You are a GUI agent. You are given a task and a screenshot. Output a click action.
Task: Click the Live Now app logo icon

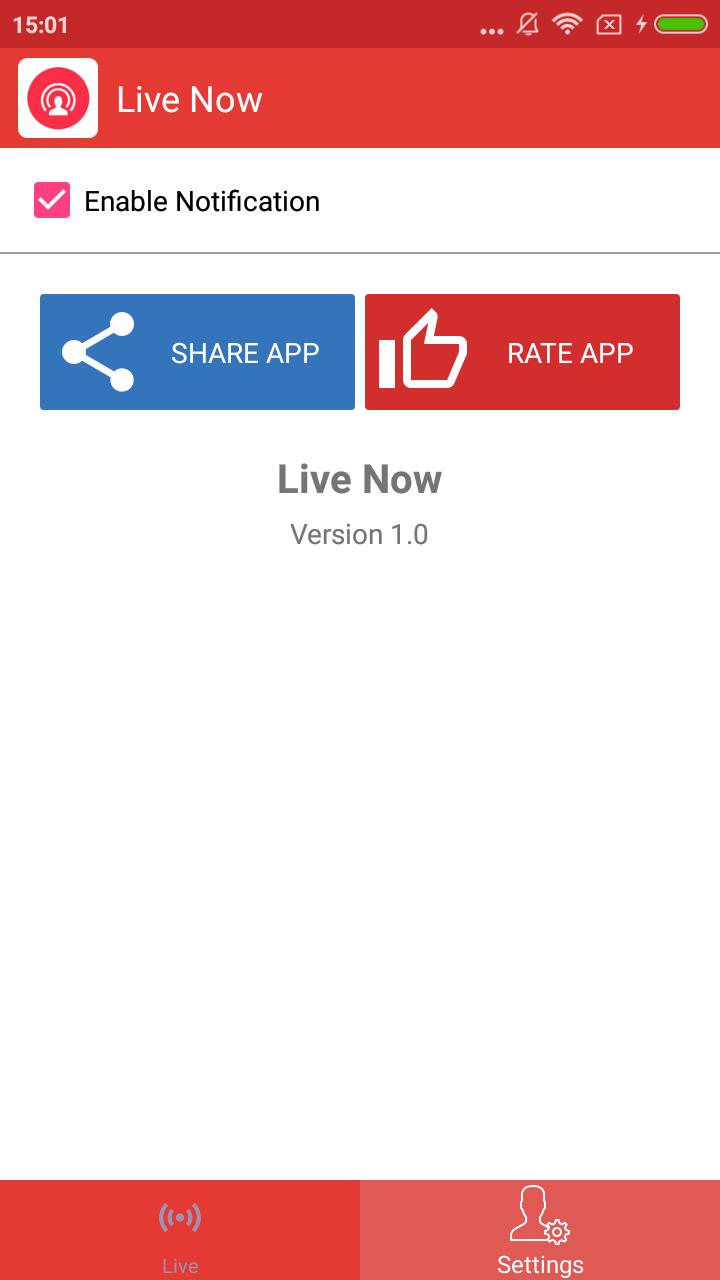tap(57, 97)
